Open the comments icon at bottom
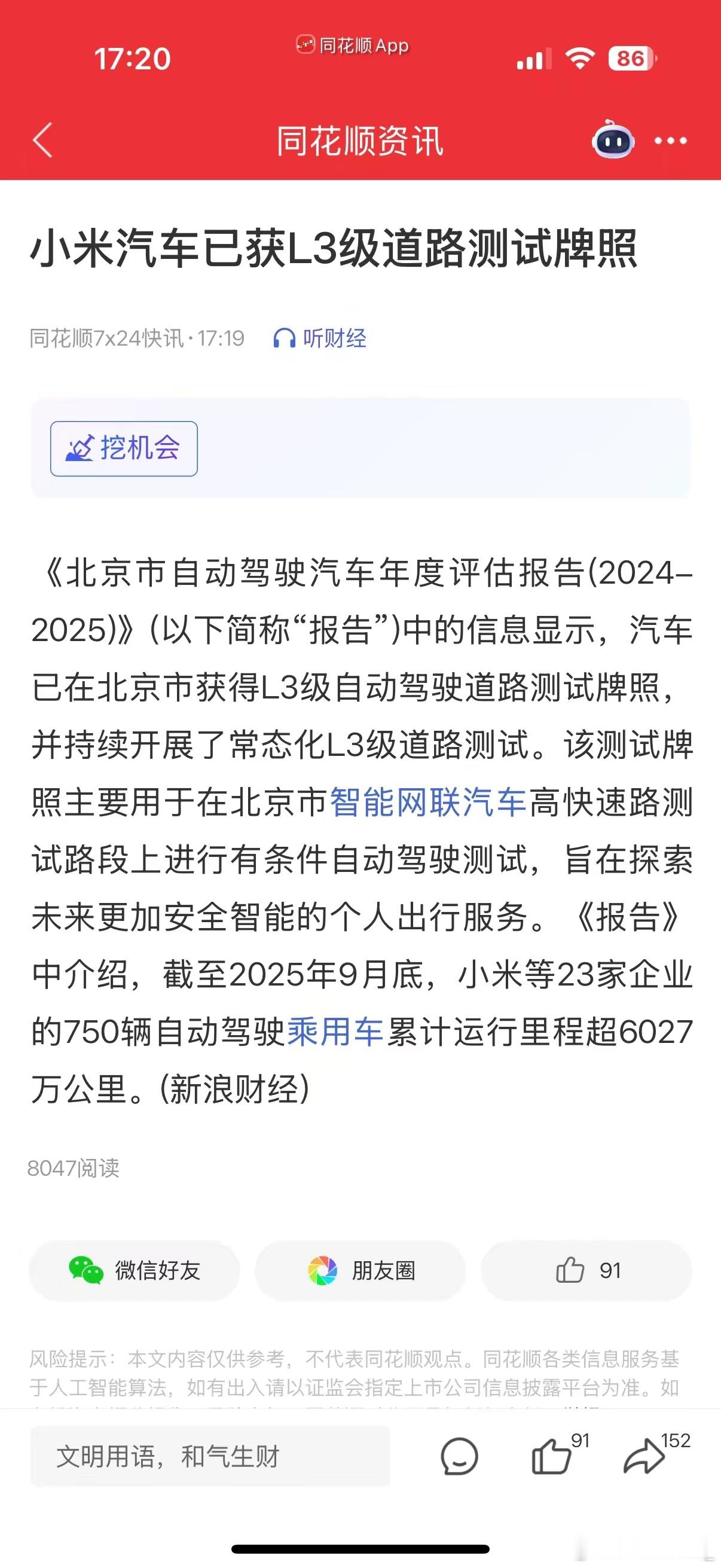This screenshot has width=721, height=1568. click(x=460, y=1457)
